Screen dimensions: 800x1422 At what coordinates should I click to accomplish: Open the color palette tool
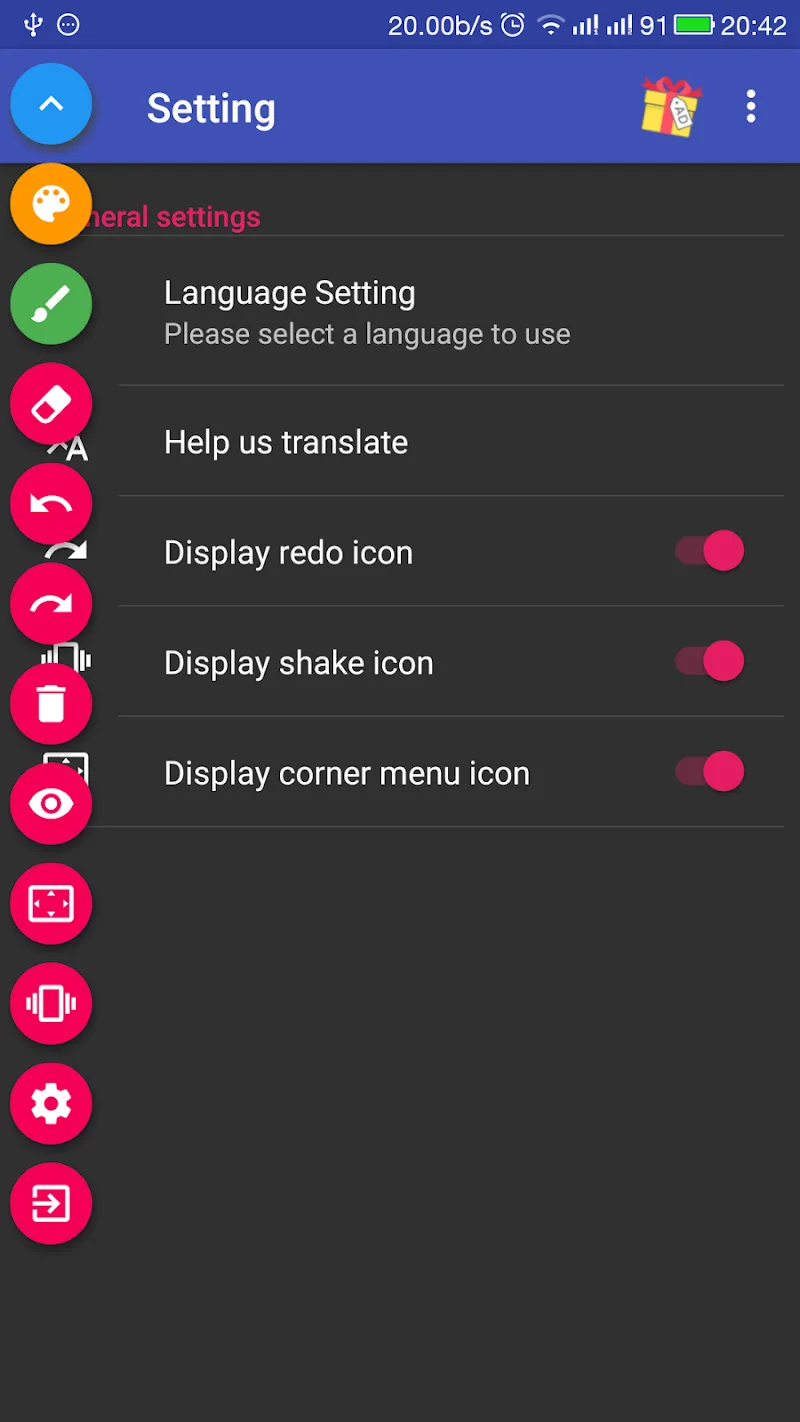point(50,204)
